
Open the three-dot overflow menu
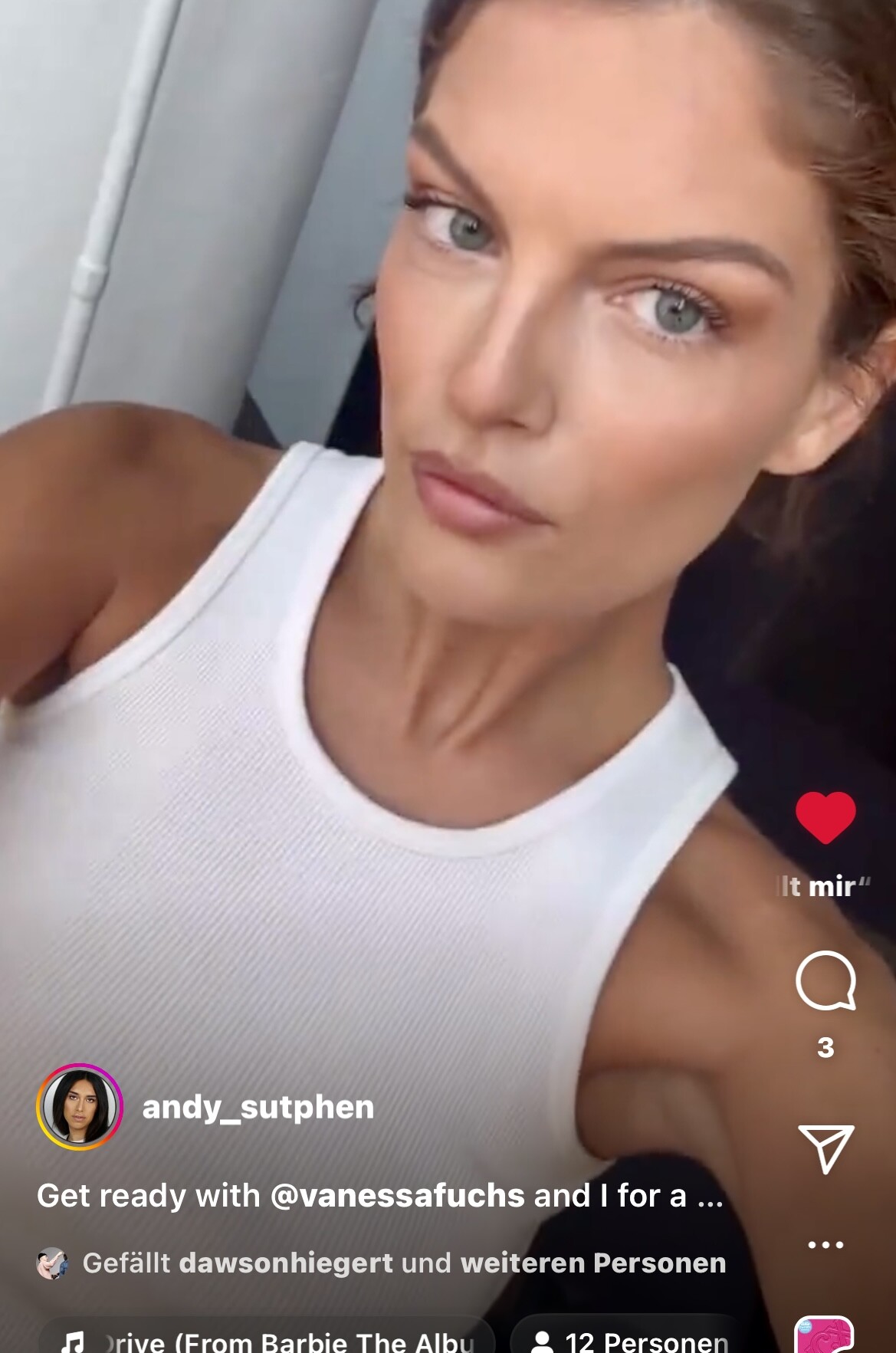pos(825,1244)
